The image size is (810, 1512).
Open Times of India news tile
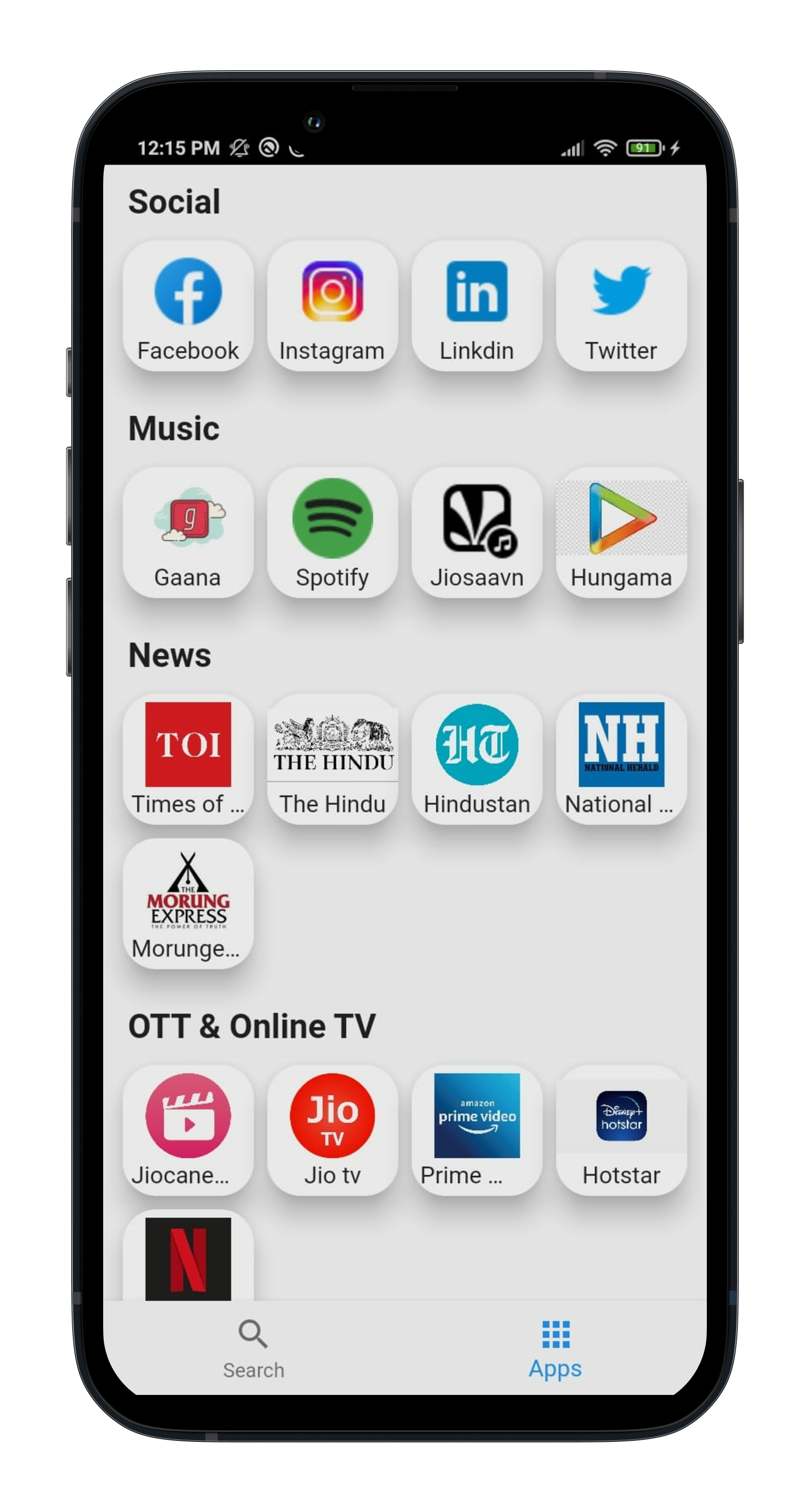[188, 759]
